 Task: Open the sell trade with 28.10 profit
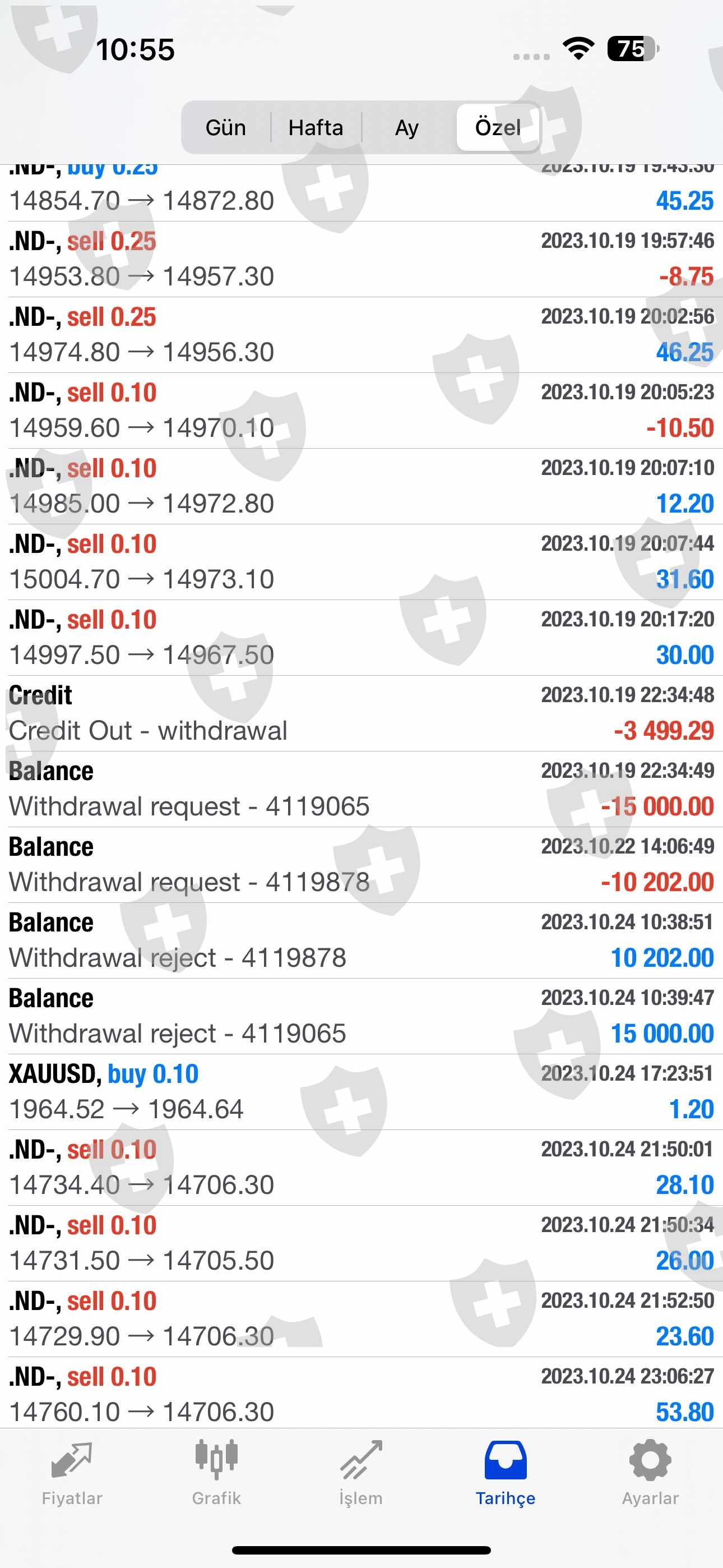click(361, 1168)
